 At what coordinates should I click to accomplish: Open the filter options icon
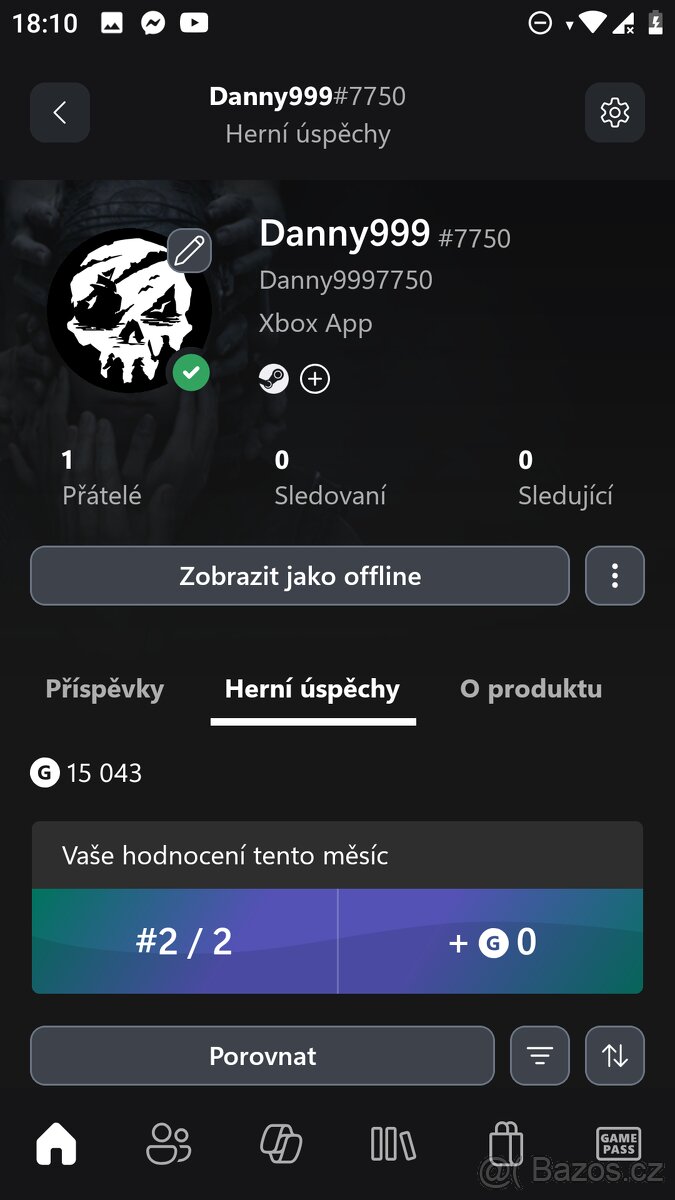coord(540,1056)
